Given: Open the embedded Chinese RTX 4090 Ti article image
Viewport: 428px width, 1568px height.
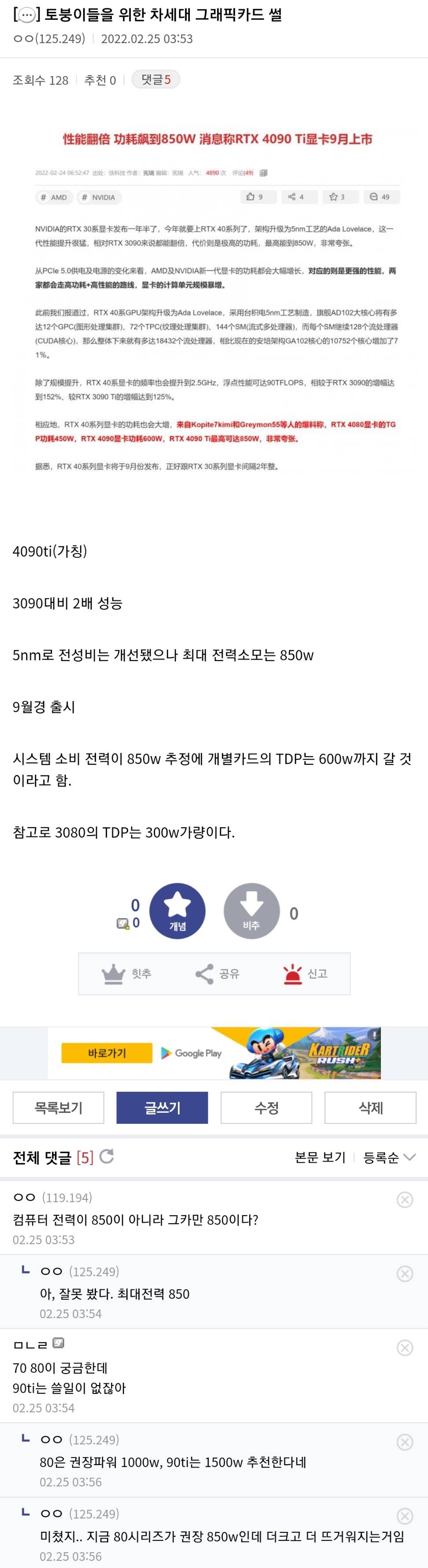Looking at the screenshot, I should click(x=214, y=301).
